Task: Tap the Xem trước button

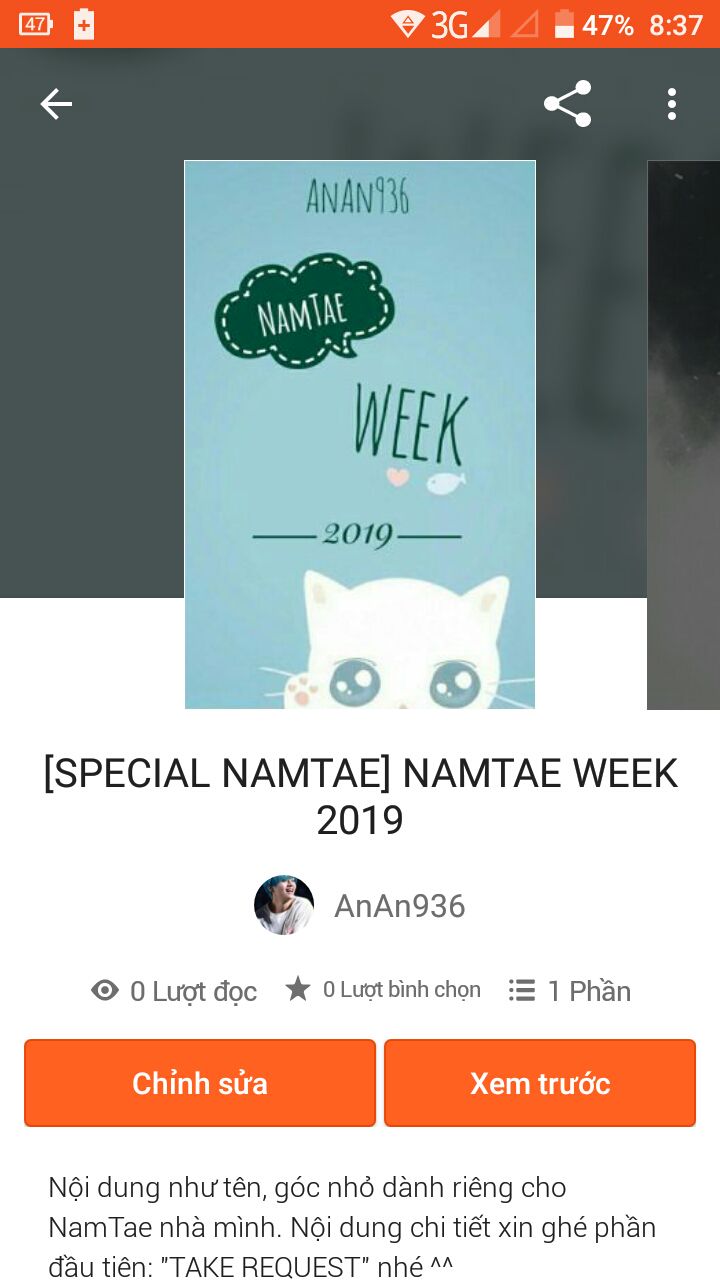Action: tap(540, 1083)
